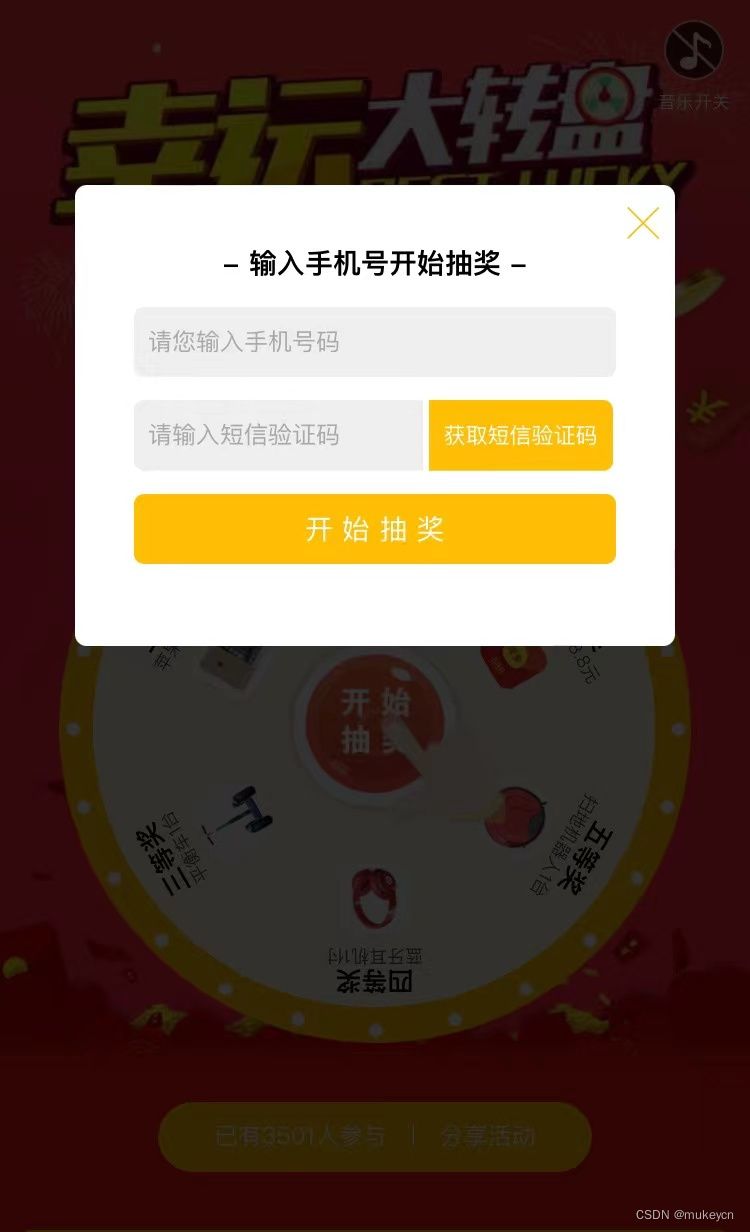Viewport: 750px width, 1232px height.
Task: Click the 请输入短信验证码 code input field
Action: [278, 435]
